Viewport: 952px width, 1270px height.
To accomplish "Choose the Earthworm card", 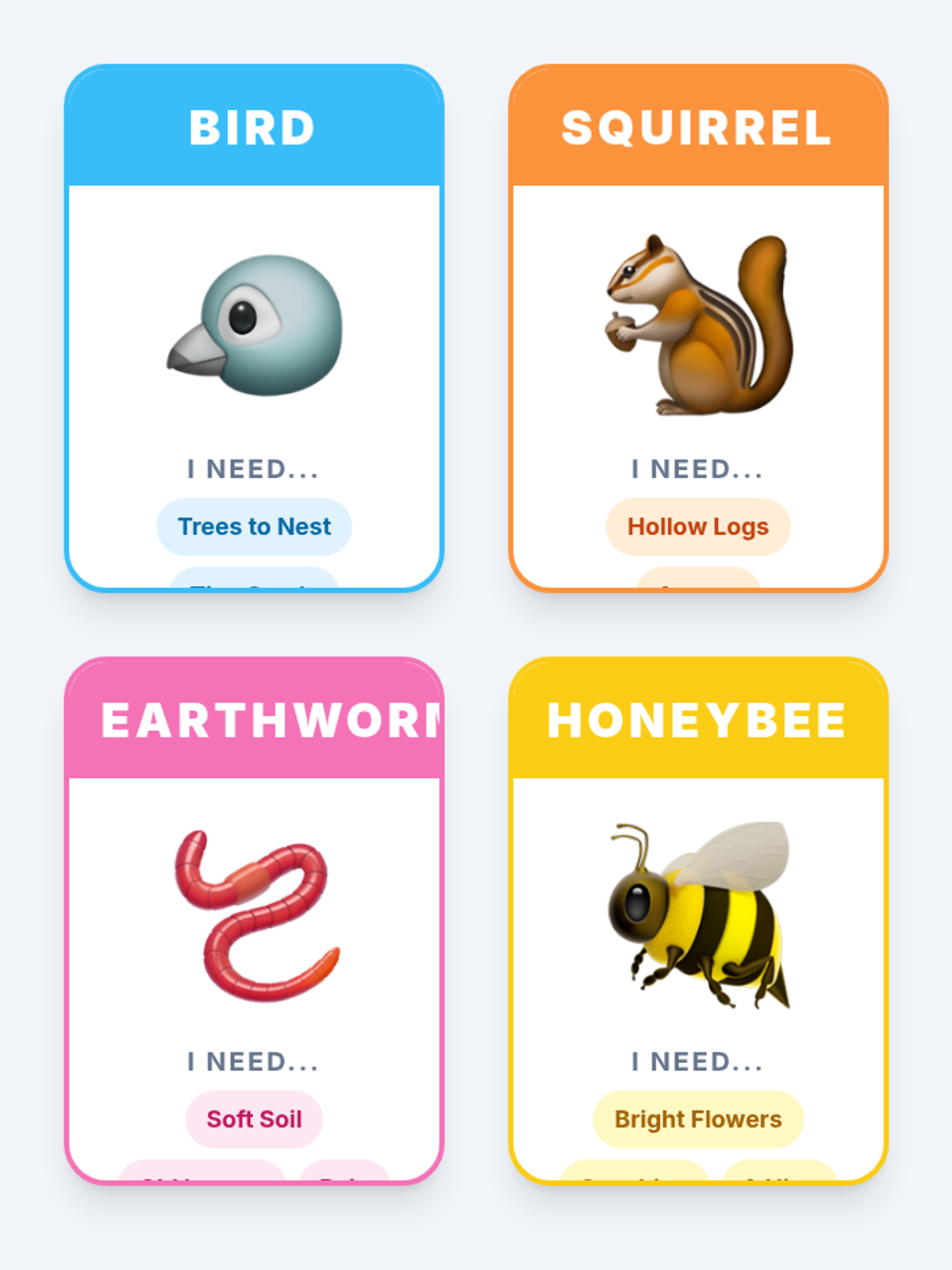I will pos(254,921).
